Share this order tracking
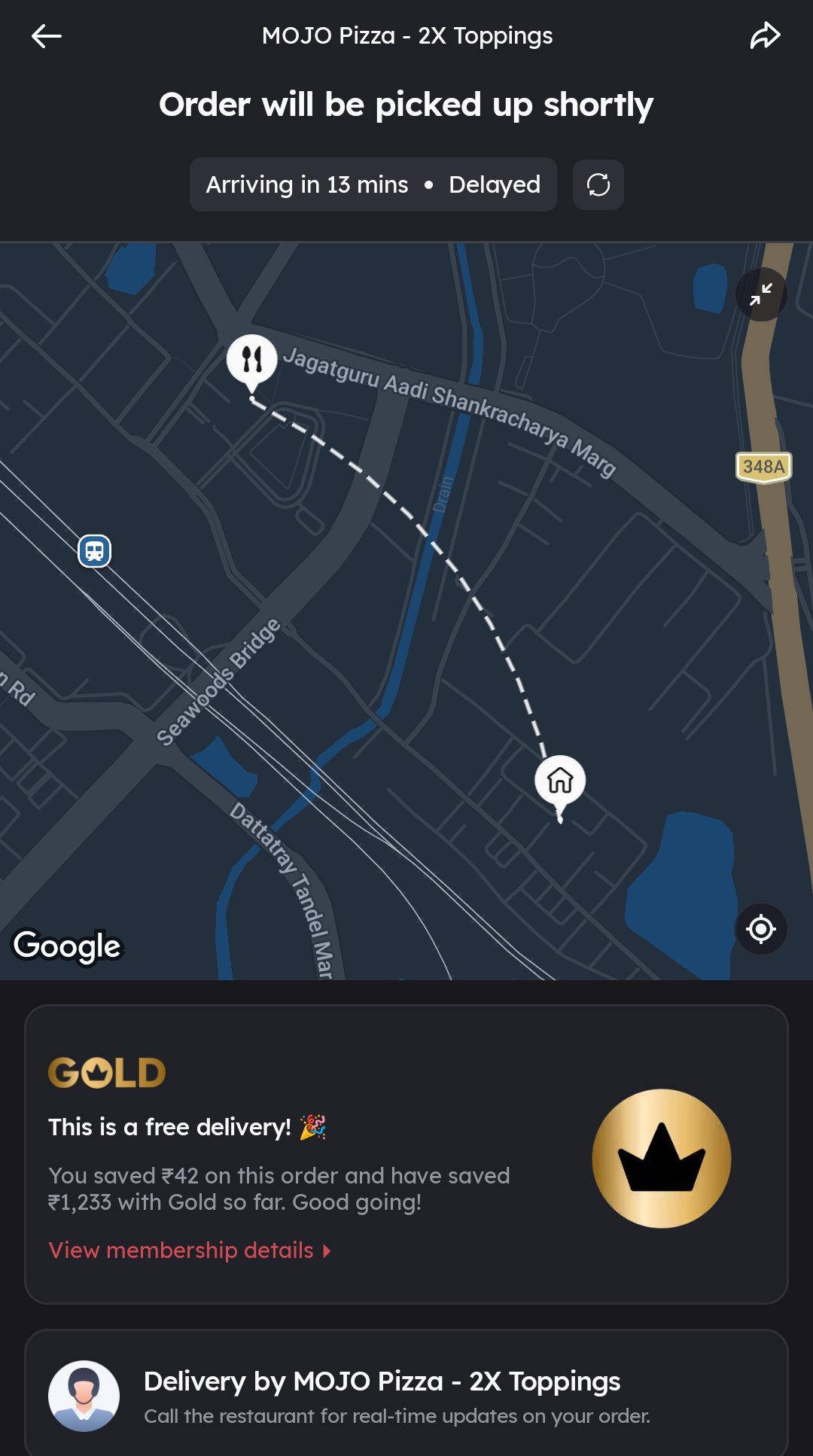 765,35
